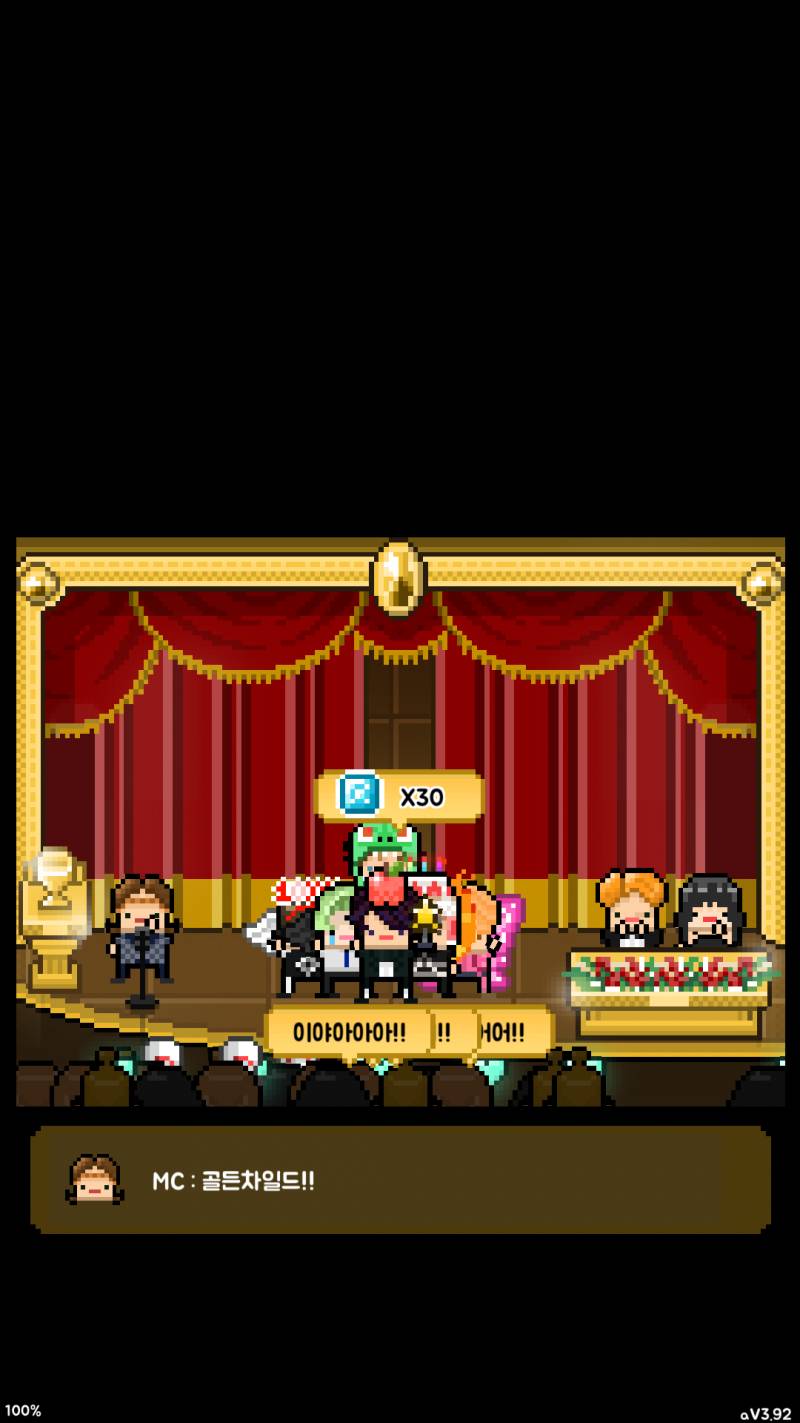Tap the MC dialogue box to continue
The image size is (800, 1423).
click(x=400, y=1180)
